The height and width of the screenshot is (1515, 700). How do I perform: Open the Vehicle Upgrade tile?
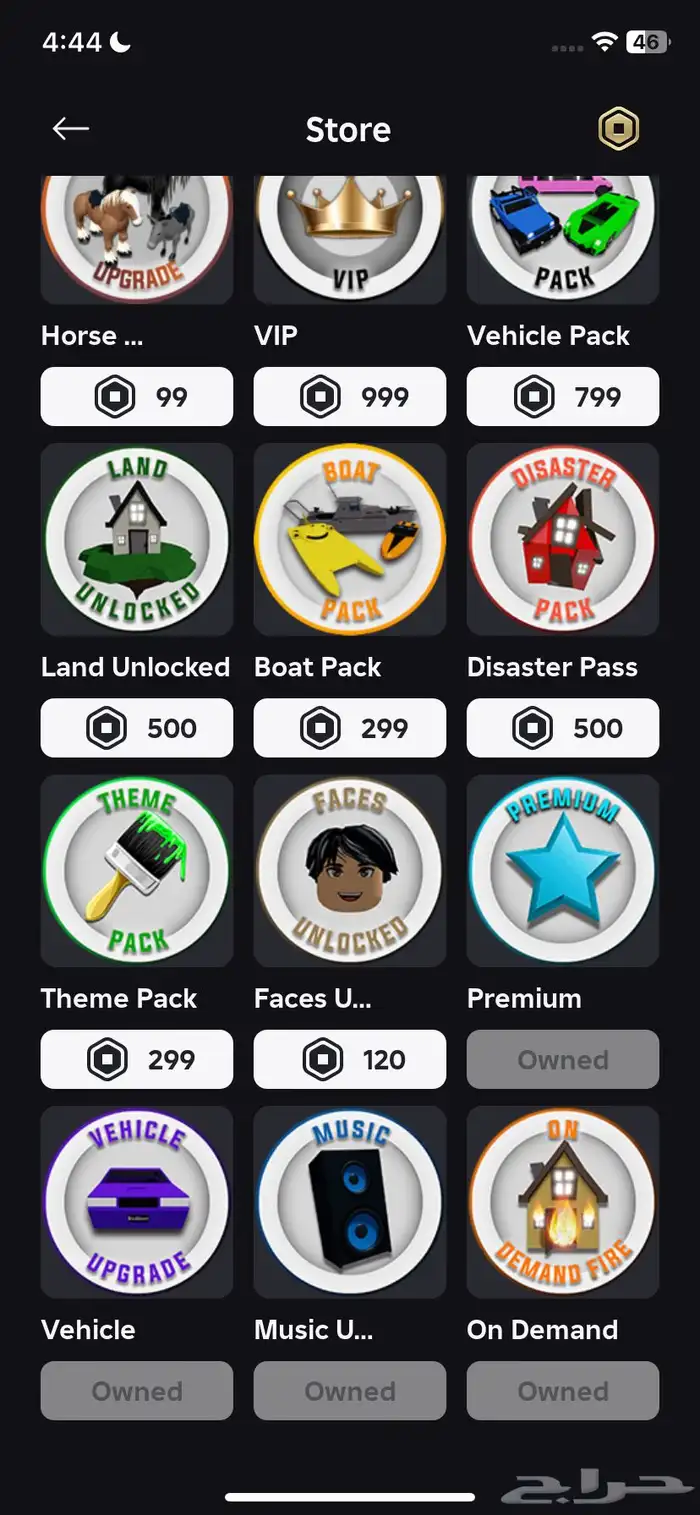137,1201
